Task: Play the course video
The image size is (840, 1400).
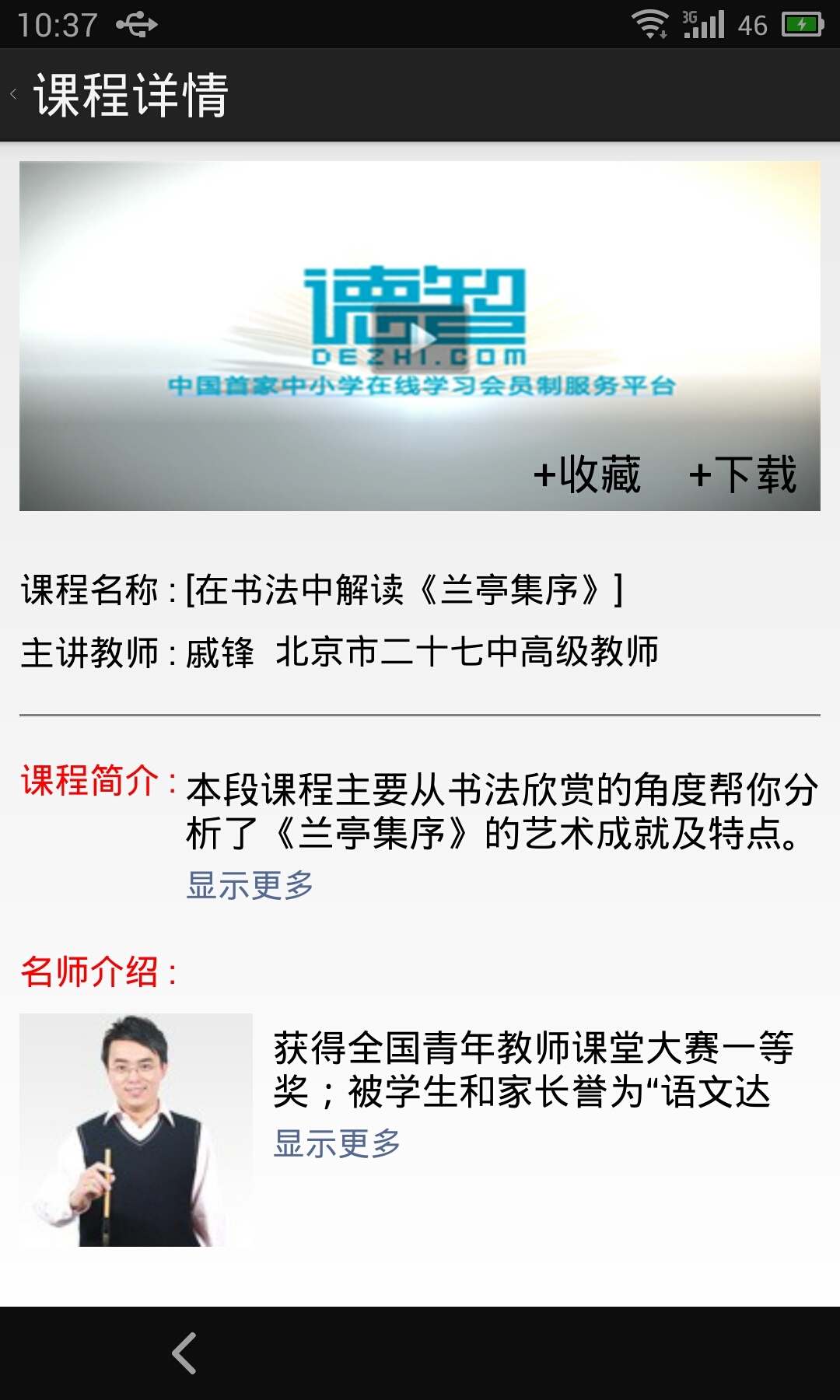Action: pyautogui.click(x=421, y=337)
